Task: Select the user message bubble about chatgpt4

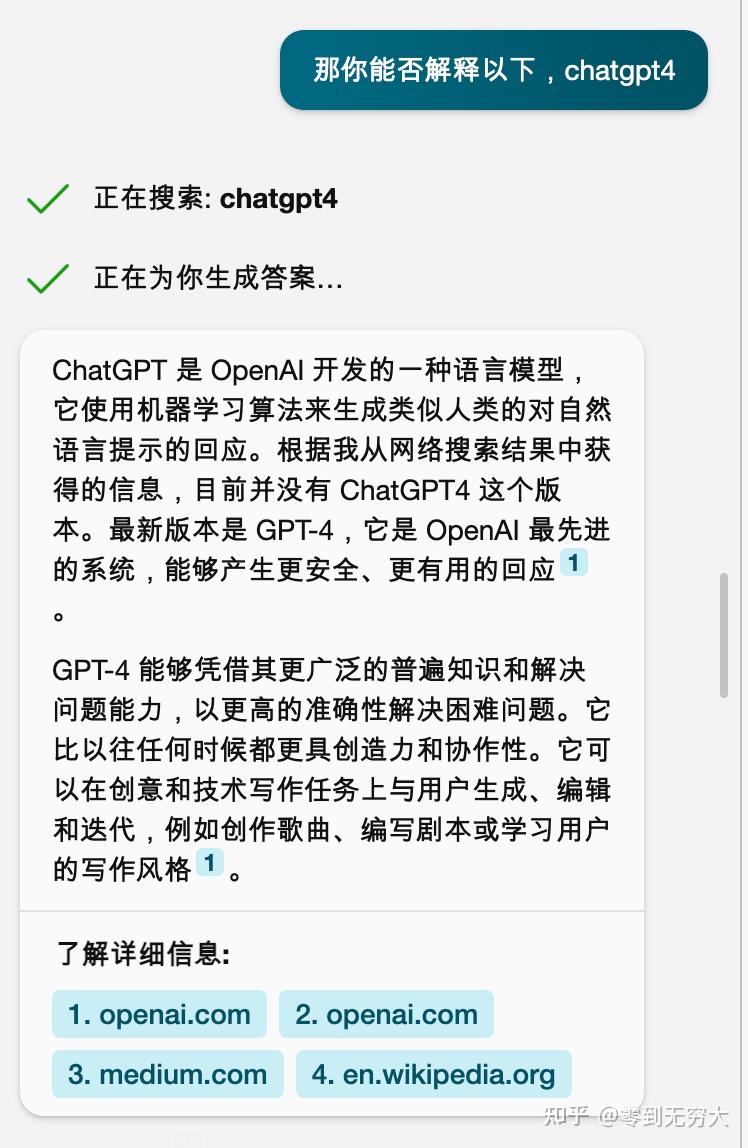Action: coord(494,70)
